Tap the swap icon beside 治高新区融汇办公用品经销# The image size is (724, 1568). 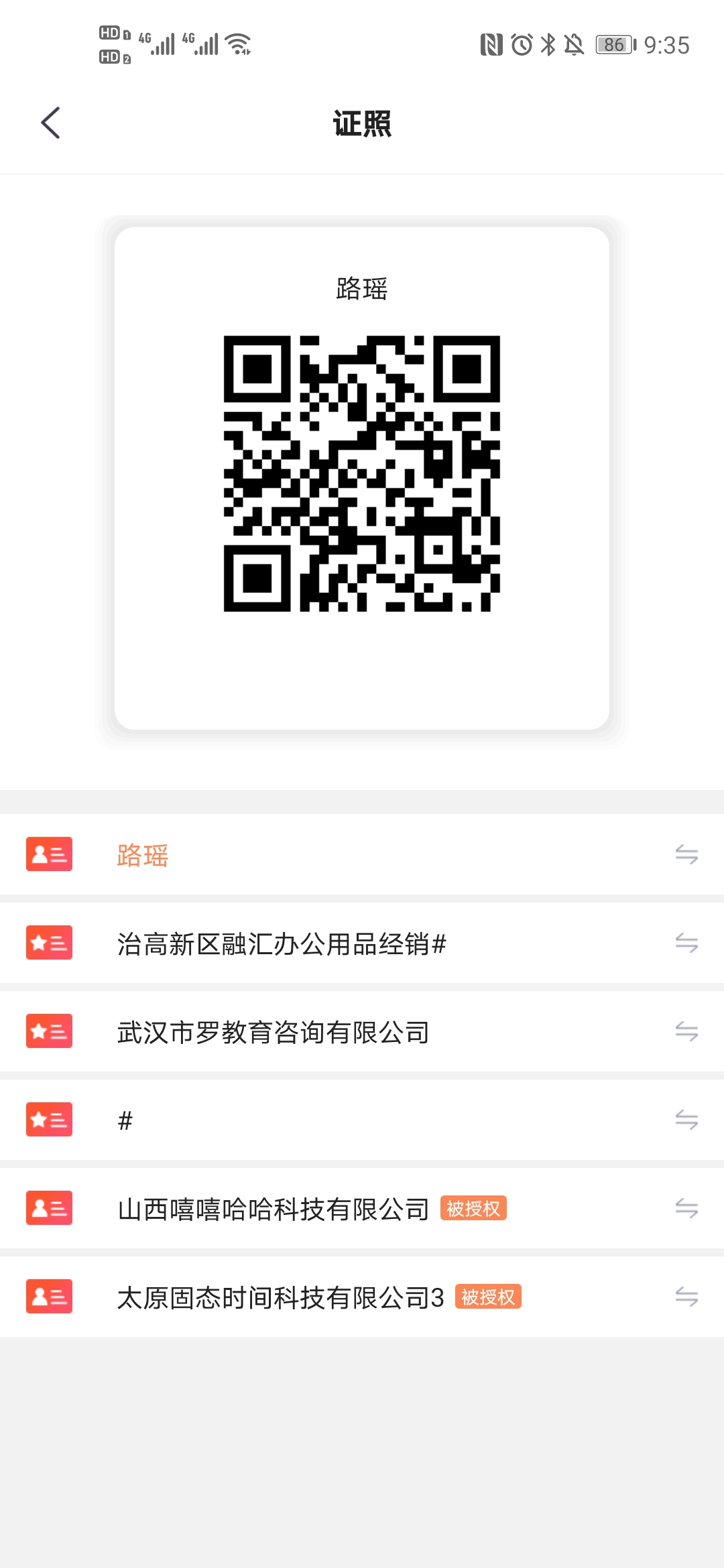(x=688, y=943)
